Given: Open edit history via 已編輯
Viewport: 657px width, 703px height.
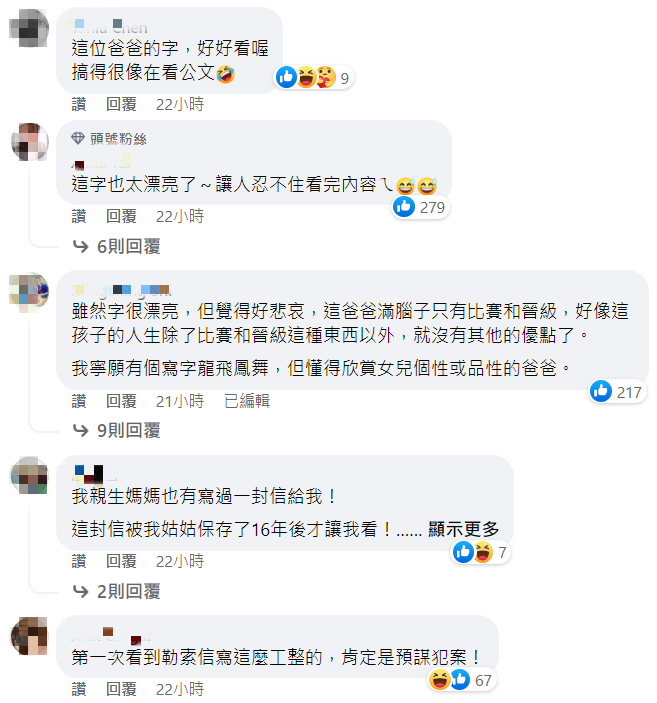Looking at the screenshot, I should 246,400.
